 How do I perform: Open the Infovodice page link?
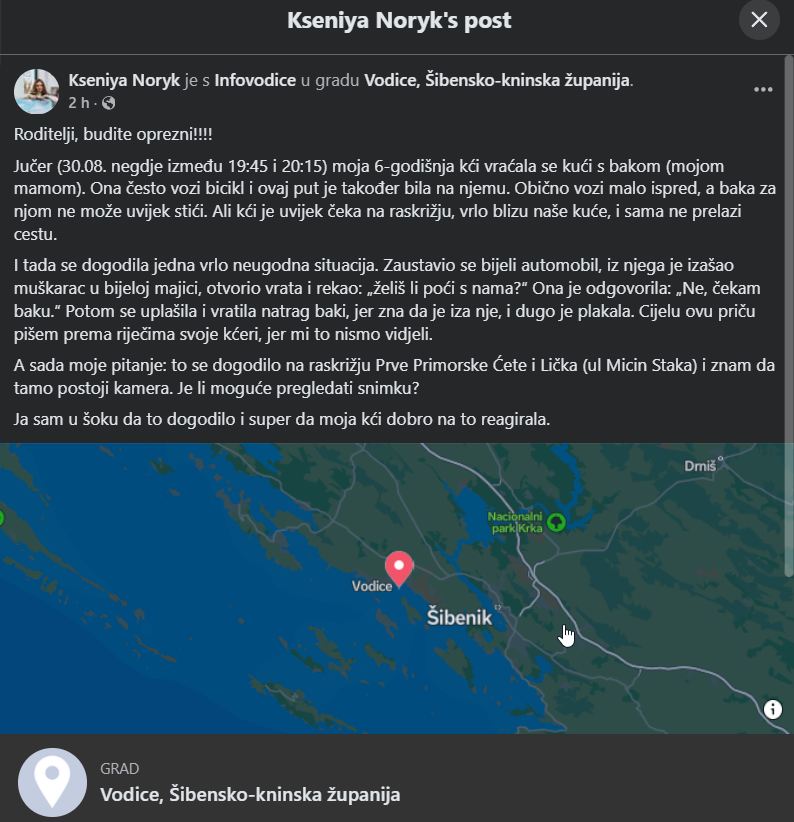pos(255,80)
